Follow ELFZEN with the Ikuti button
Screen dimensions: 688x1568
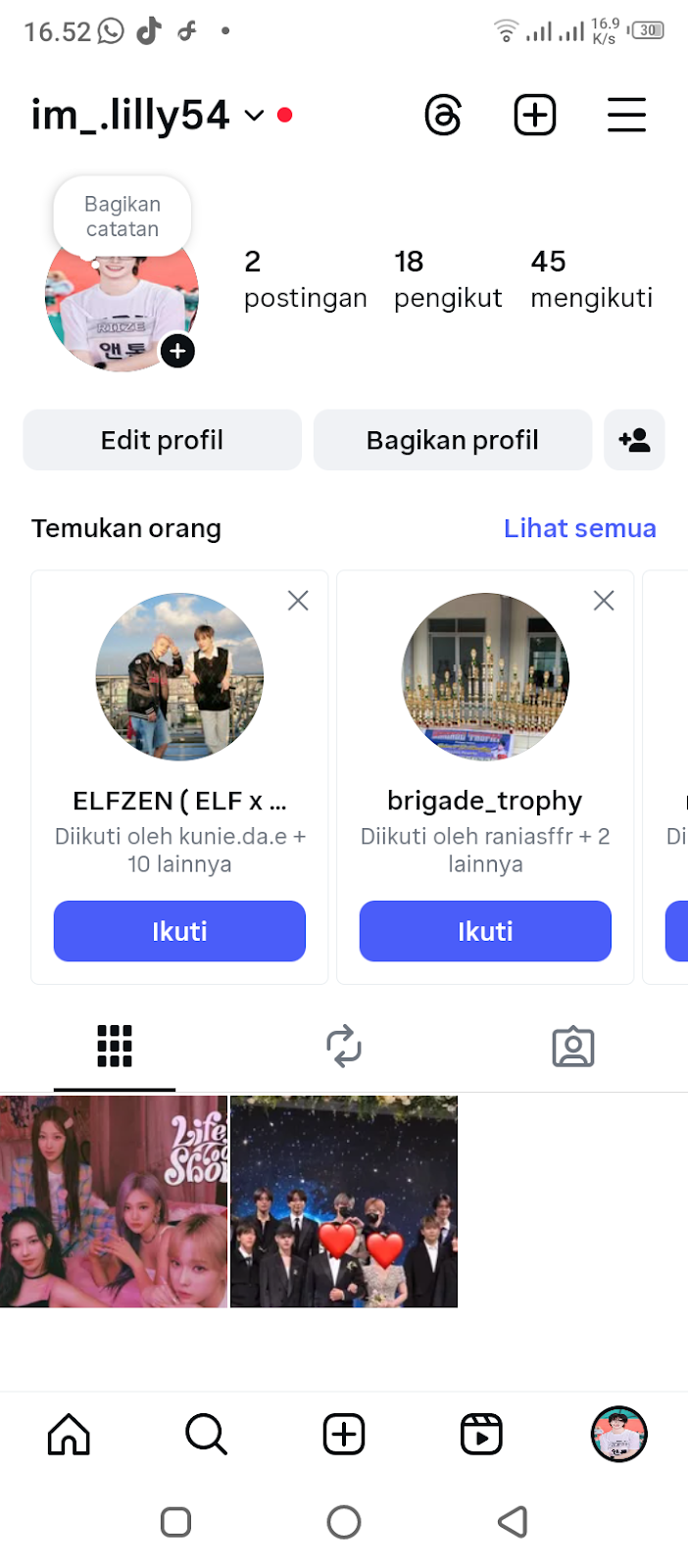click(x=179, y=931)
